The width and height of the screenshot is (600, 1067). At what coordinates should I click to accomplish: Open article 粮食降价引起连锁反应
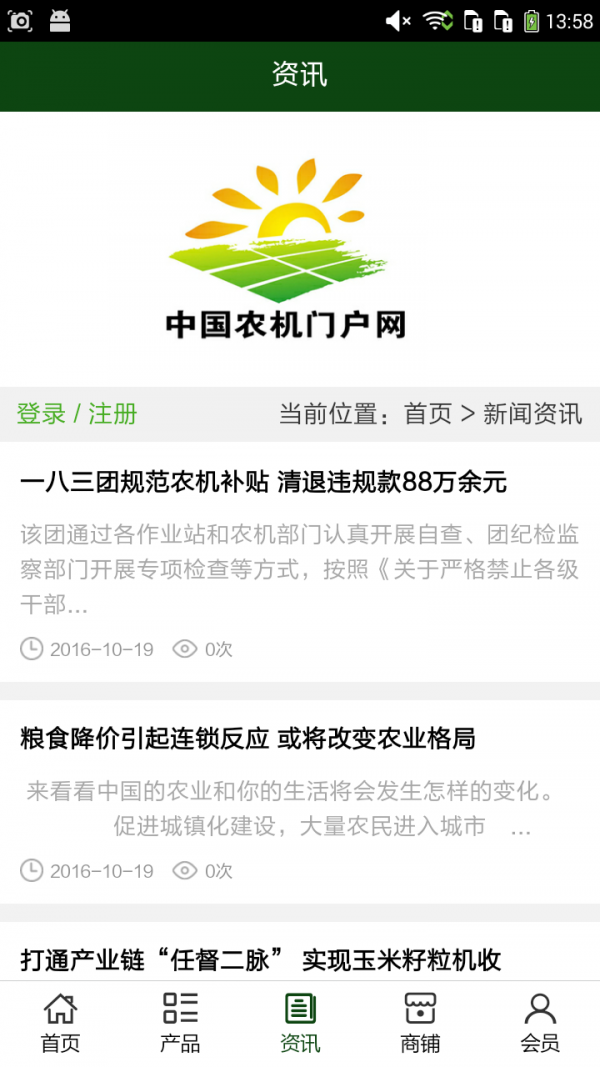[x=247, y=739]
